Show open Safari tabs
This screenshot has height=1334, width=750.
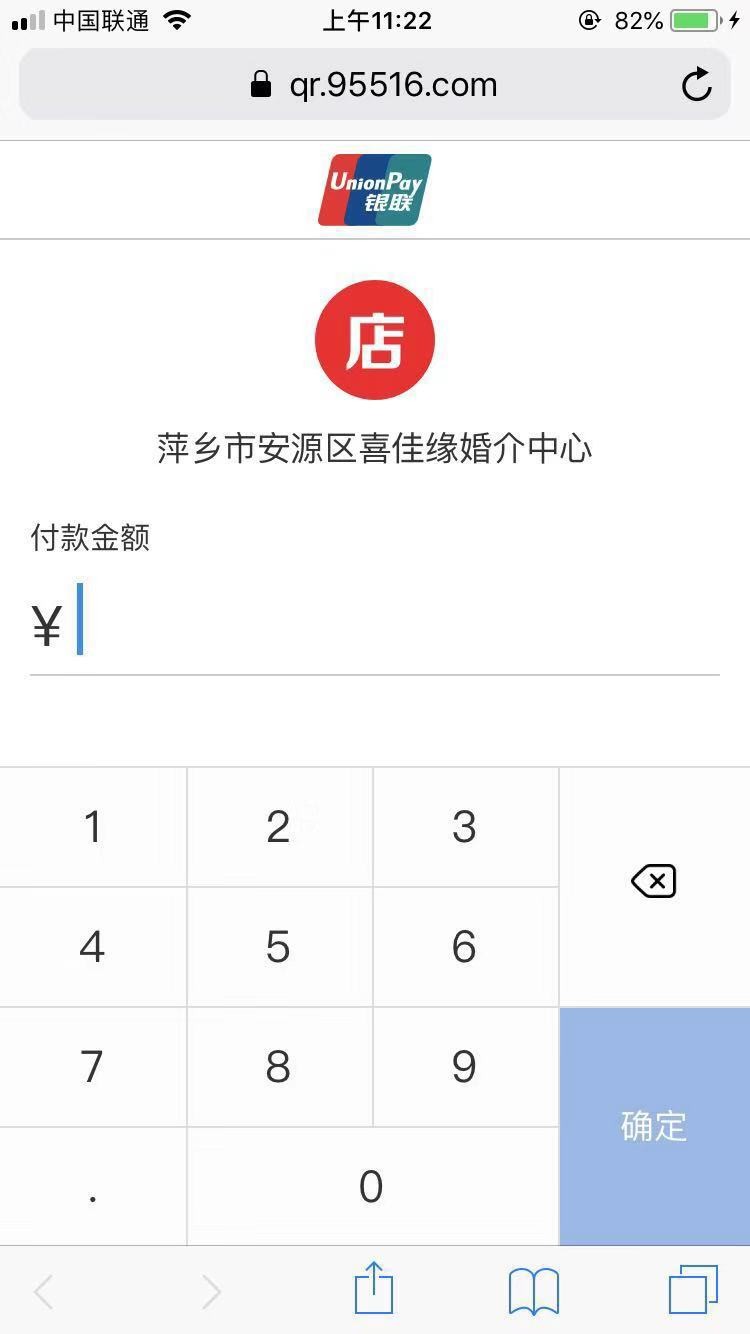[x=692, y=1290]
